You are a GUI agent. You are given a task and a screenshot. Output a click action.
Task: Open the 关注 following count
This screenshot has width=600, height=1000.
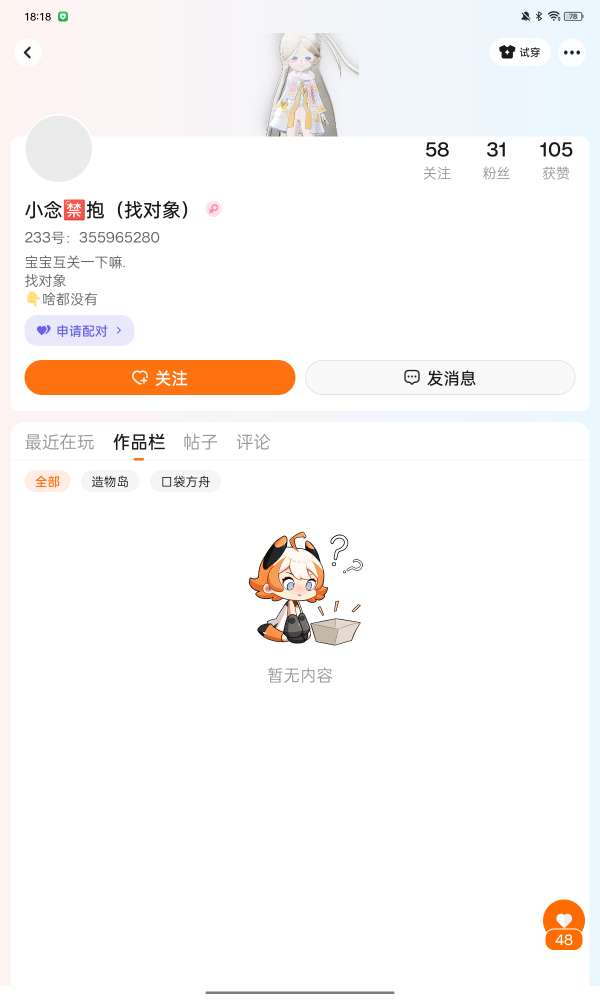click(437, 159)
